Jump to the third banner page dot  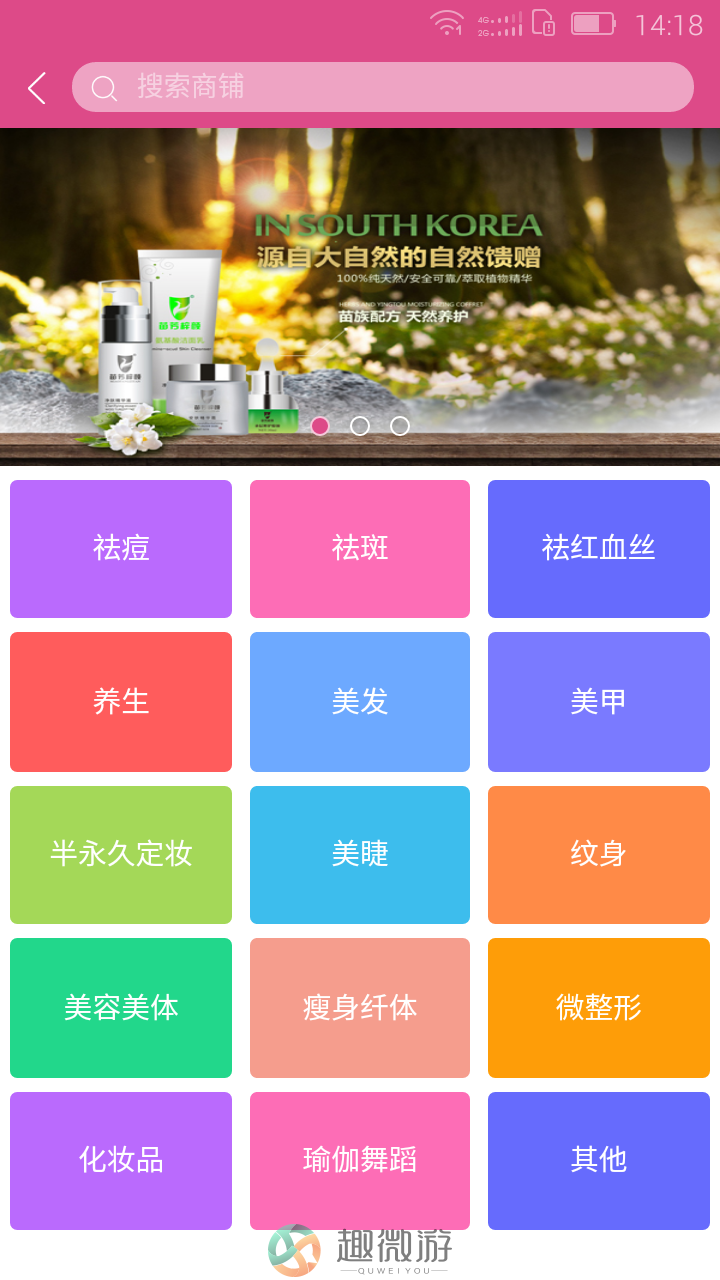[400, 426]
